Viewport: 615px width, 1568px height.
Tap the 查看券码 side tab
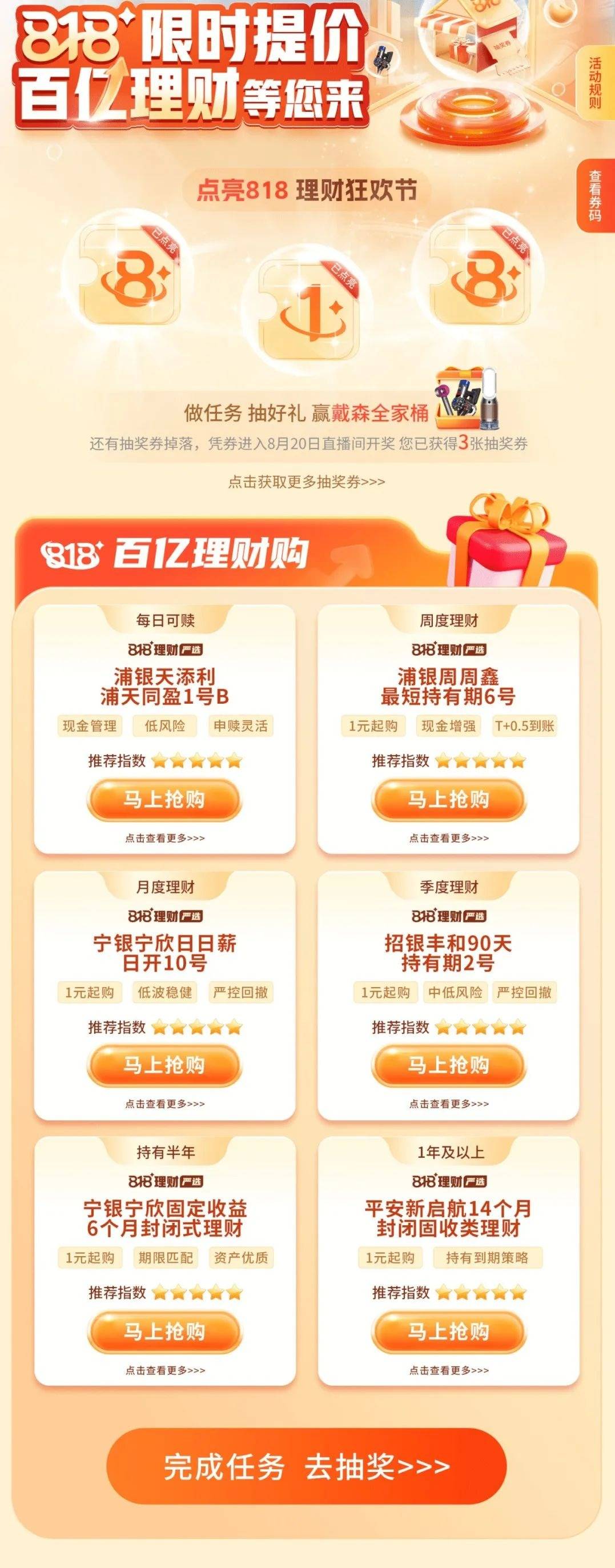595,195
